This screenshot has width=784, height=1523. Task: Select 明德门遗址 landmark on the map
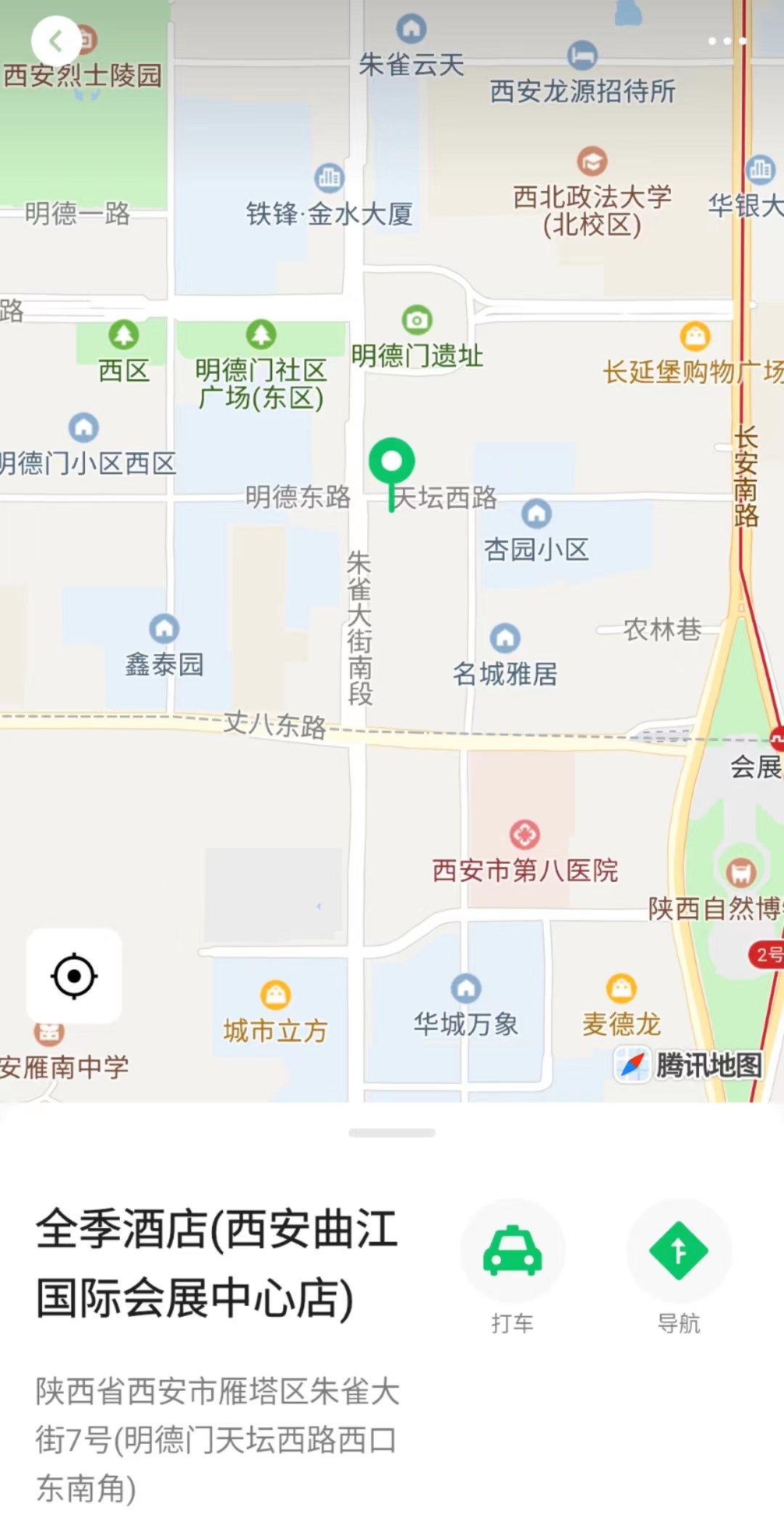click(417, 320)
